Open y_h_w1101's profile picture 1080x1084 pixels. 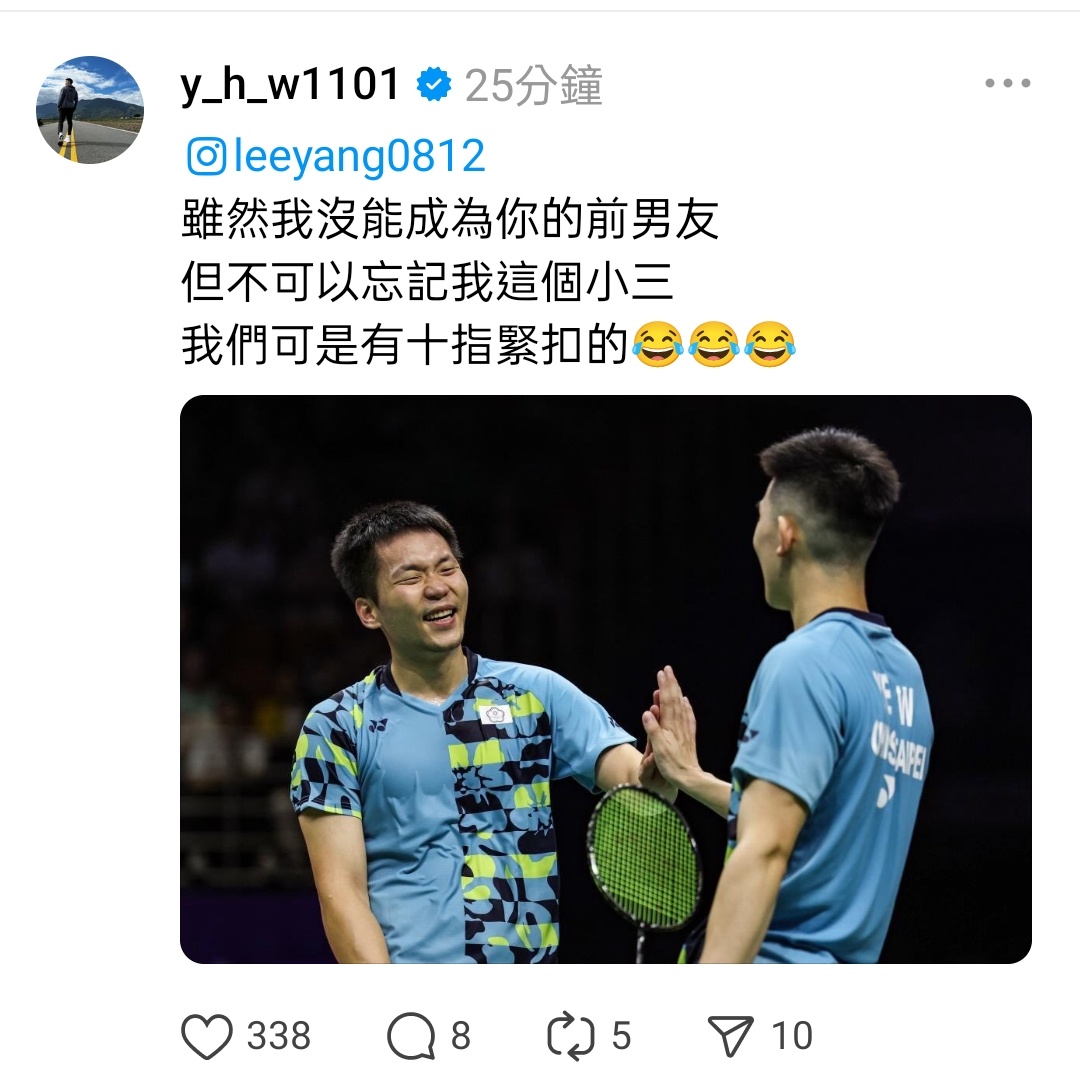90,110
